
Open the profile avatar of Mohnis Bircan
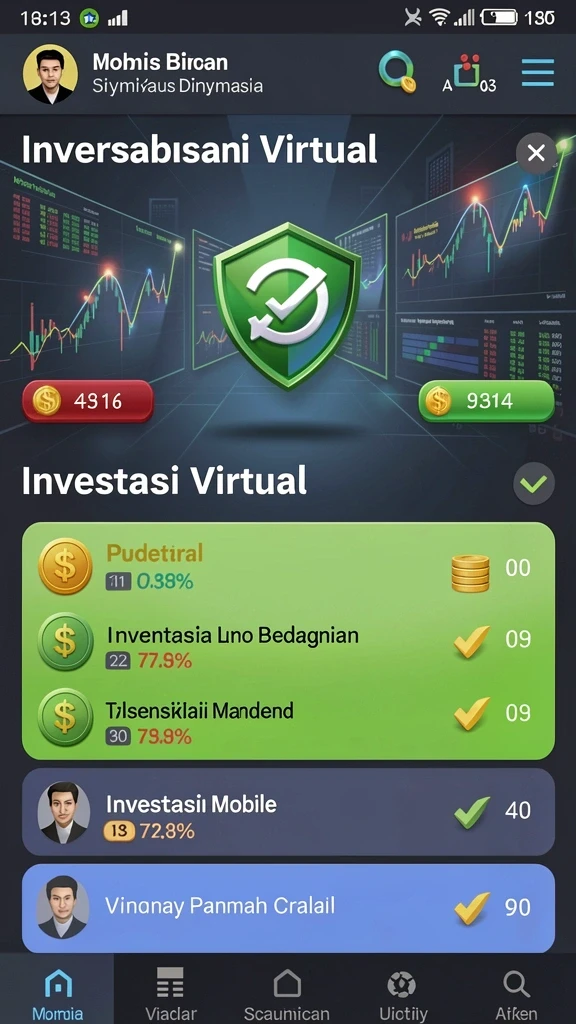50,74
